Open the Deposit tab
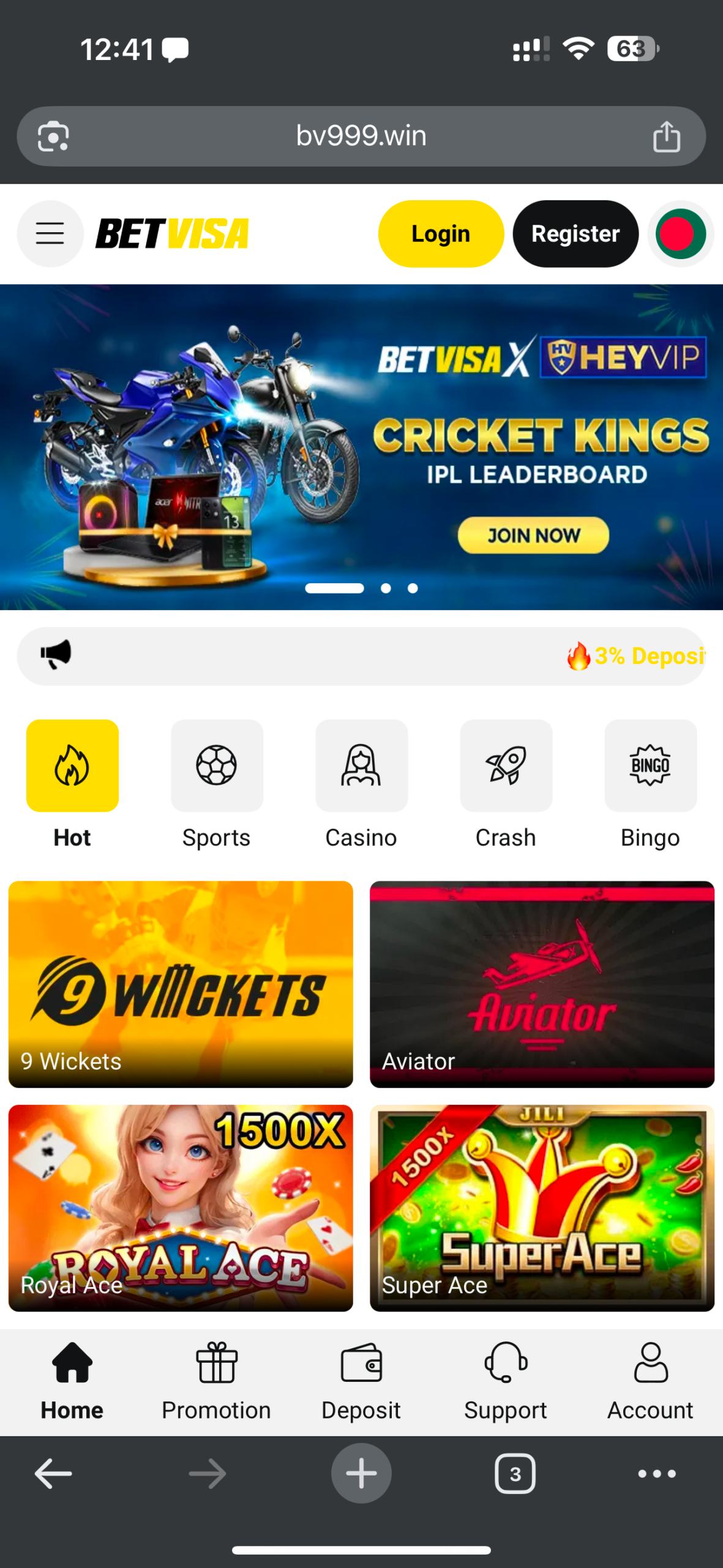This screenshot has width=723, height=1568. 361,1381
